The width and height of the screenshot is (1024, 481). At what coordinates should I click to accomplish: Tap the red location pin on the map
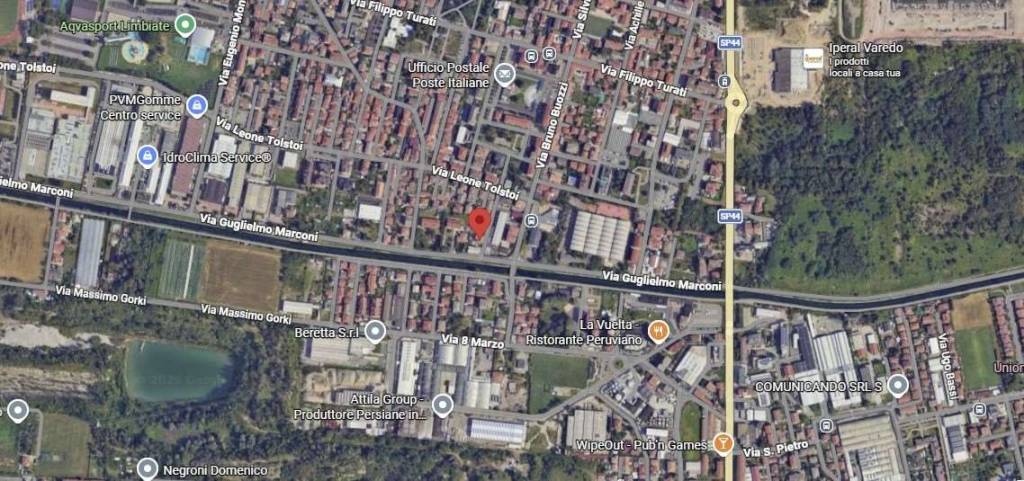(x=480, y=222)
